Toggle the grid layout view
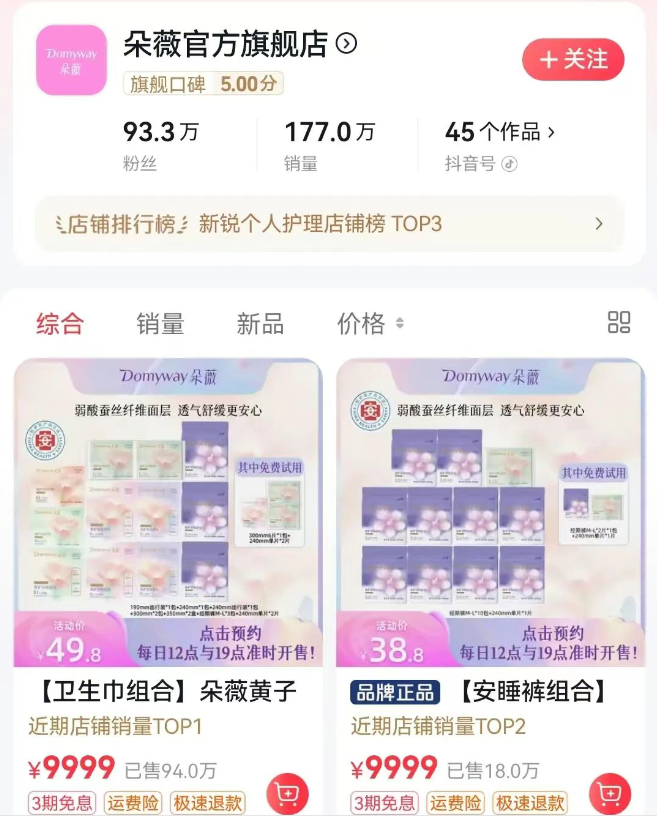The width and height of the screenshot is (657, 820). 619,322
